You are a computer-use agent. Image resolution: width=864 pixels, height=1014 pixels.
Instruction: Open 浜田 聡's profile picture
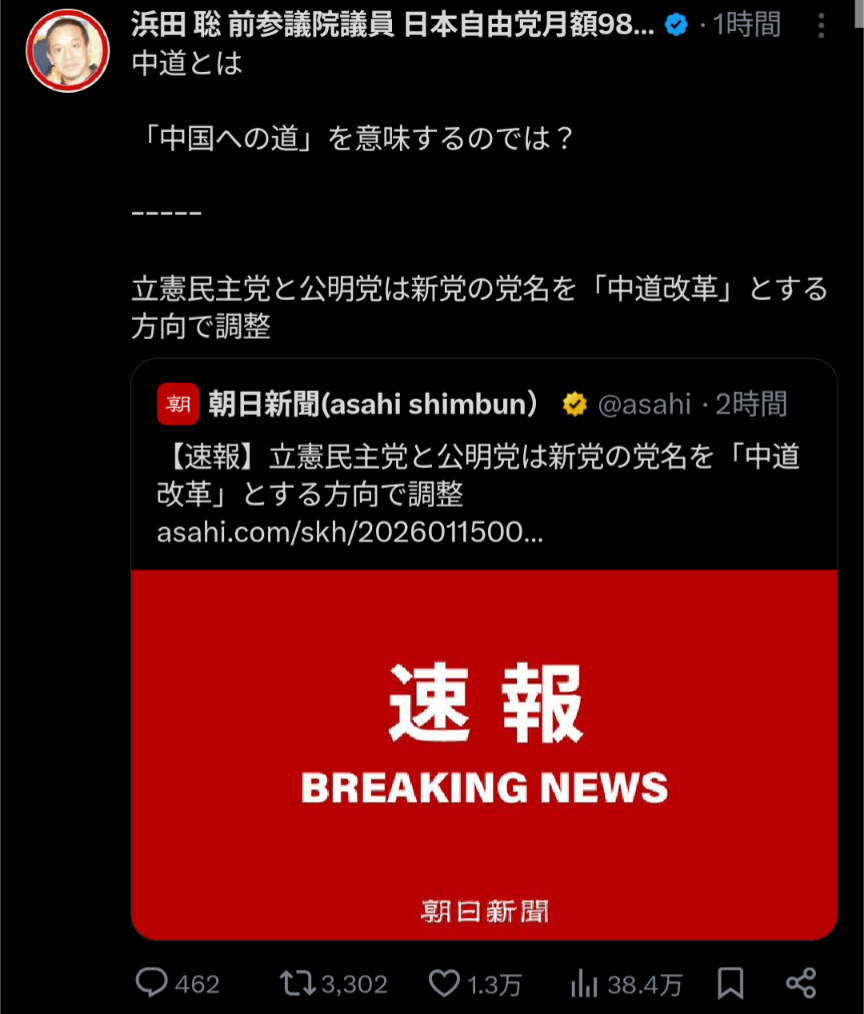[x=67, y=51]
